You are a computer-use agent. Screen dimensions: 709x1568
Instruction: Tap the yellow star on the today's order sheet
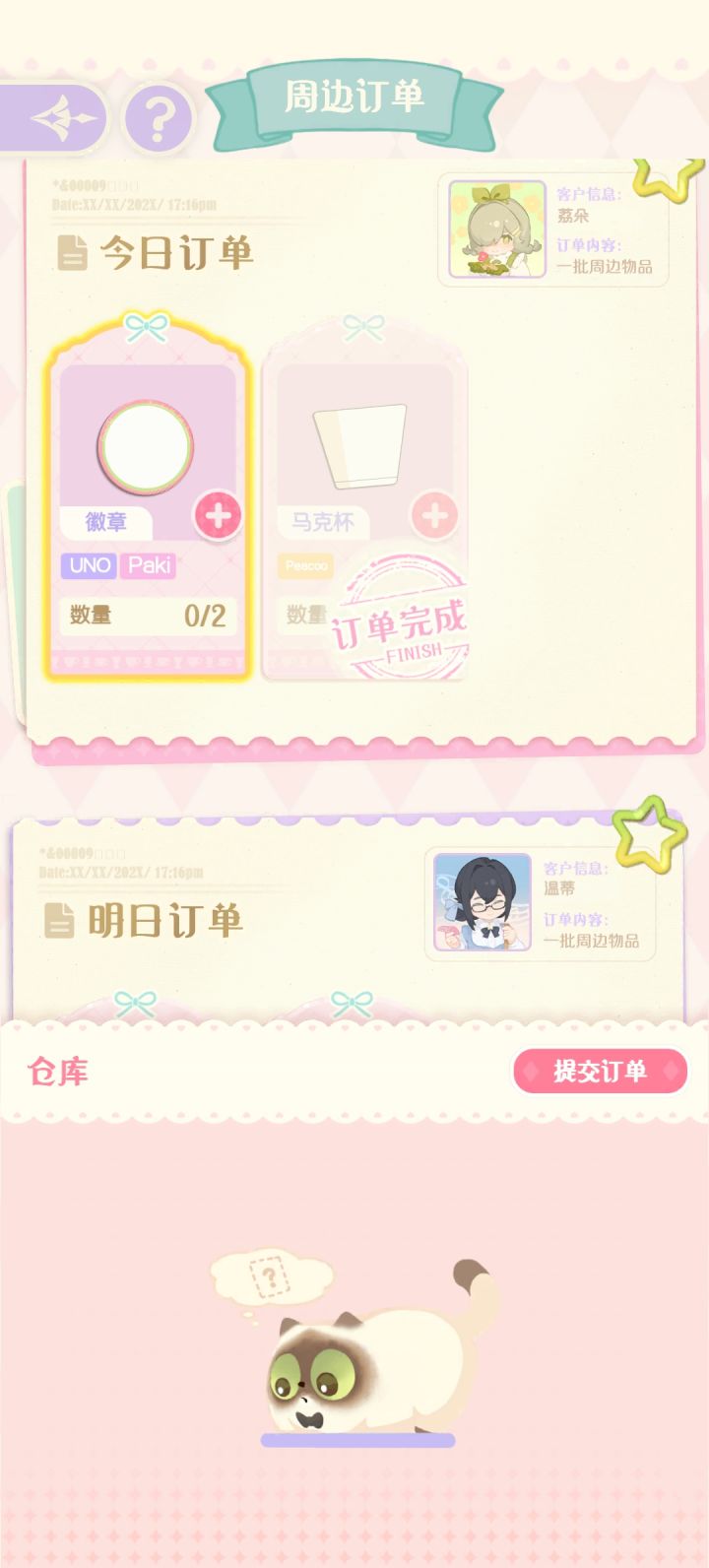coord(662,176)
